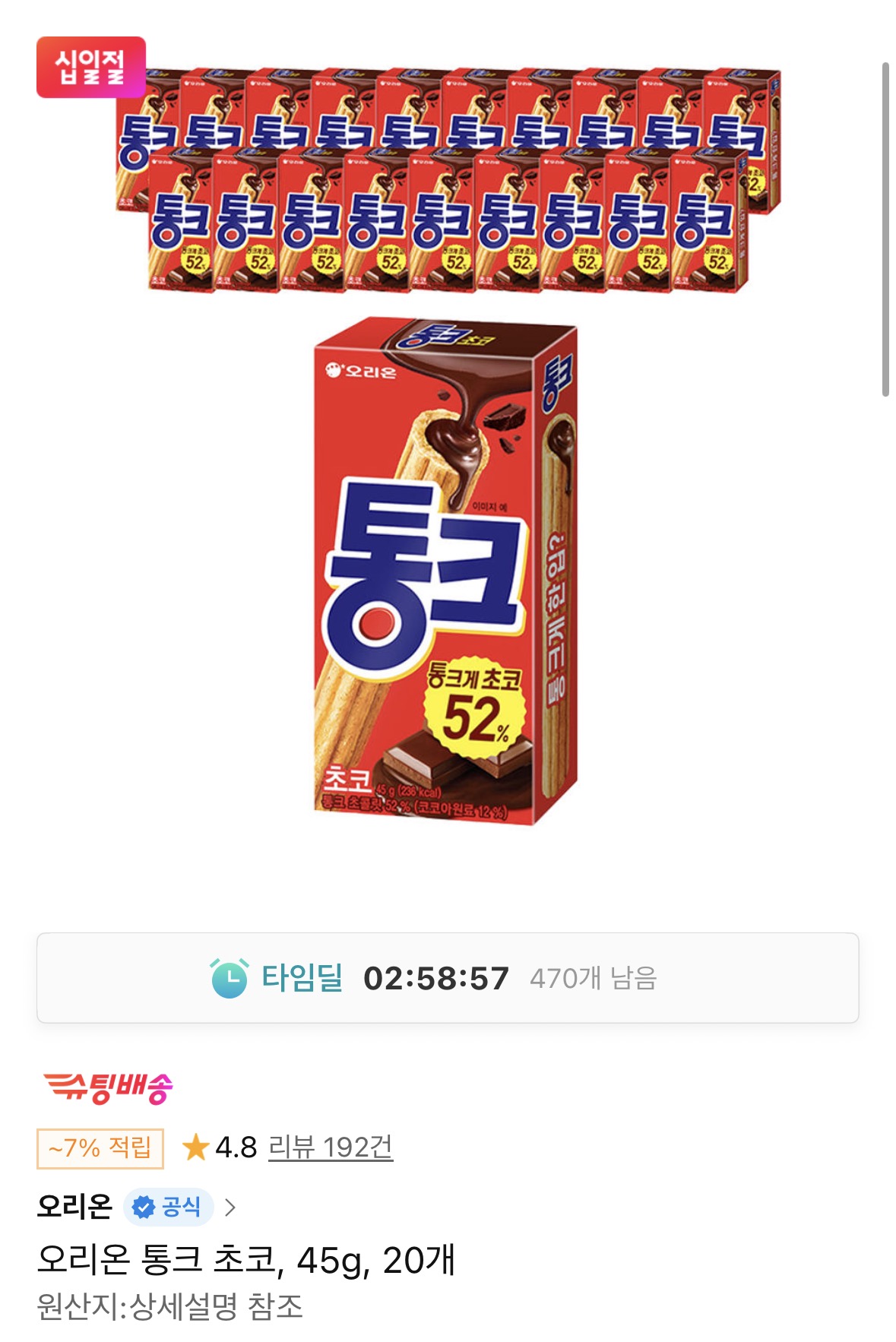
Task: Open the 타임딜 countdown banner
Action: [448, 978]
